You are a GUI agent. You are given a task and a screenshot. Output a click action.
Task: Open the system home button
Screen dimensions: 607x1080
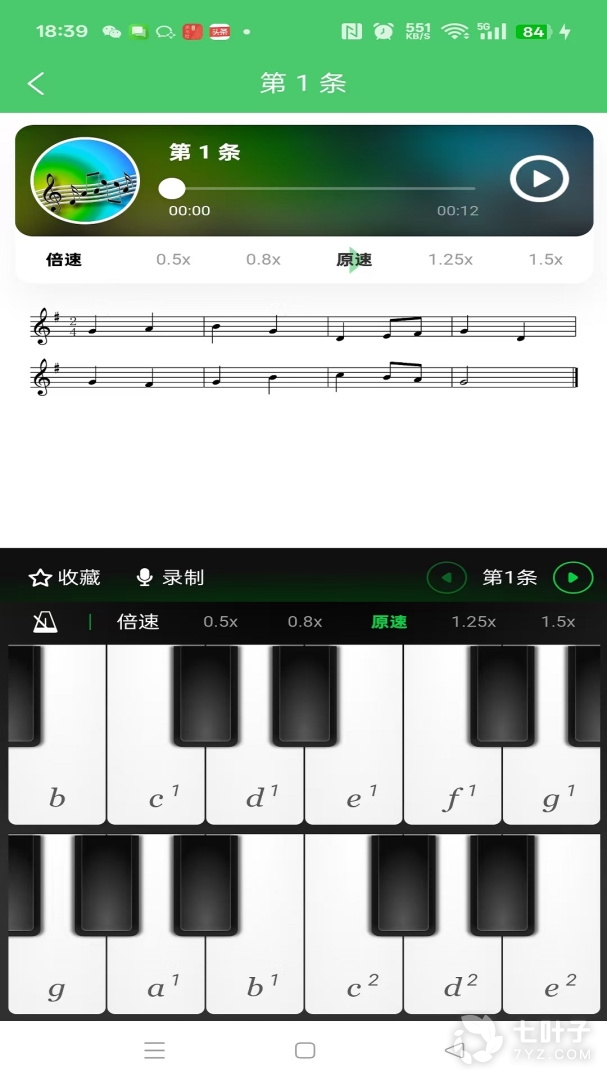click(305, 1050)
